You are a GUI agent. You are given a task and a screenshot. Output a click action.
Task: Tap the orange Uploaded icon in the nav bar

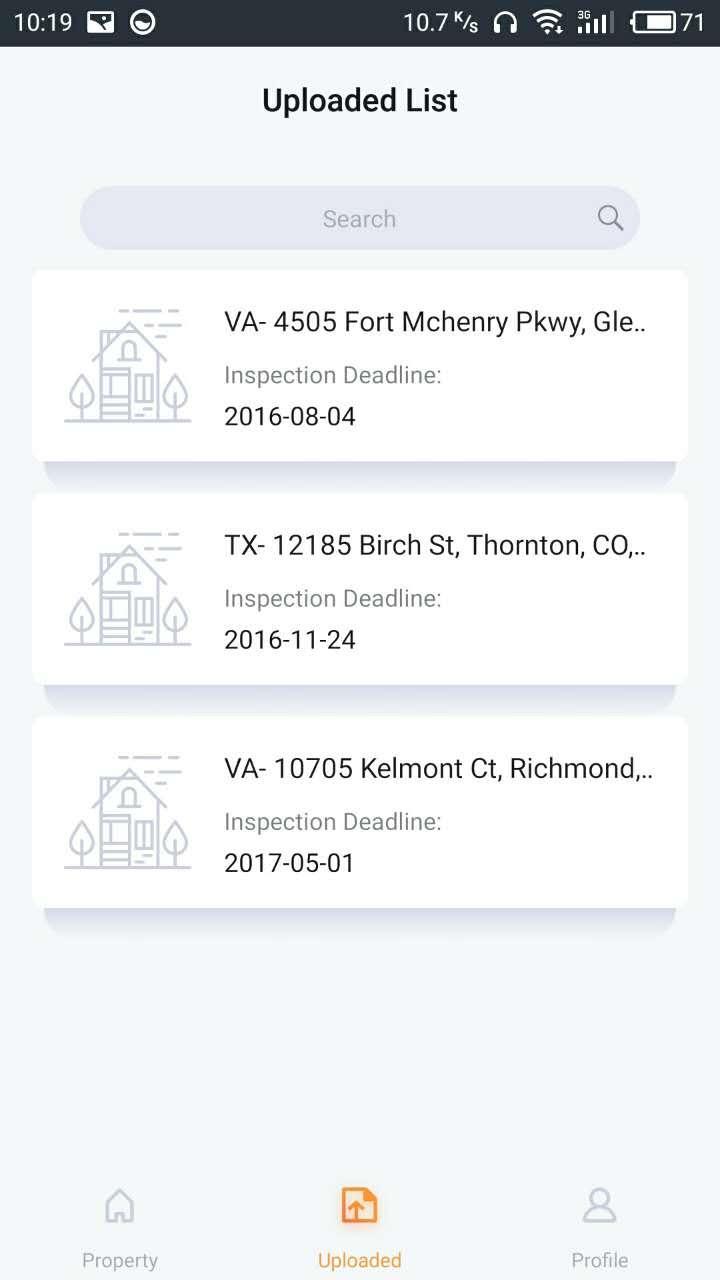click(359, 1206)
